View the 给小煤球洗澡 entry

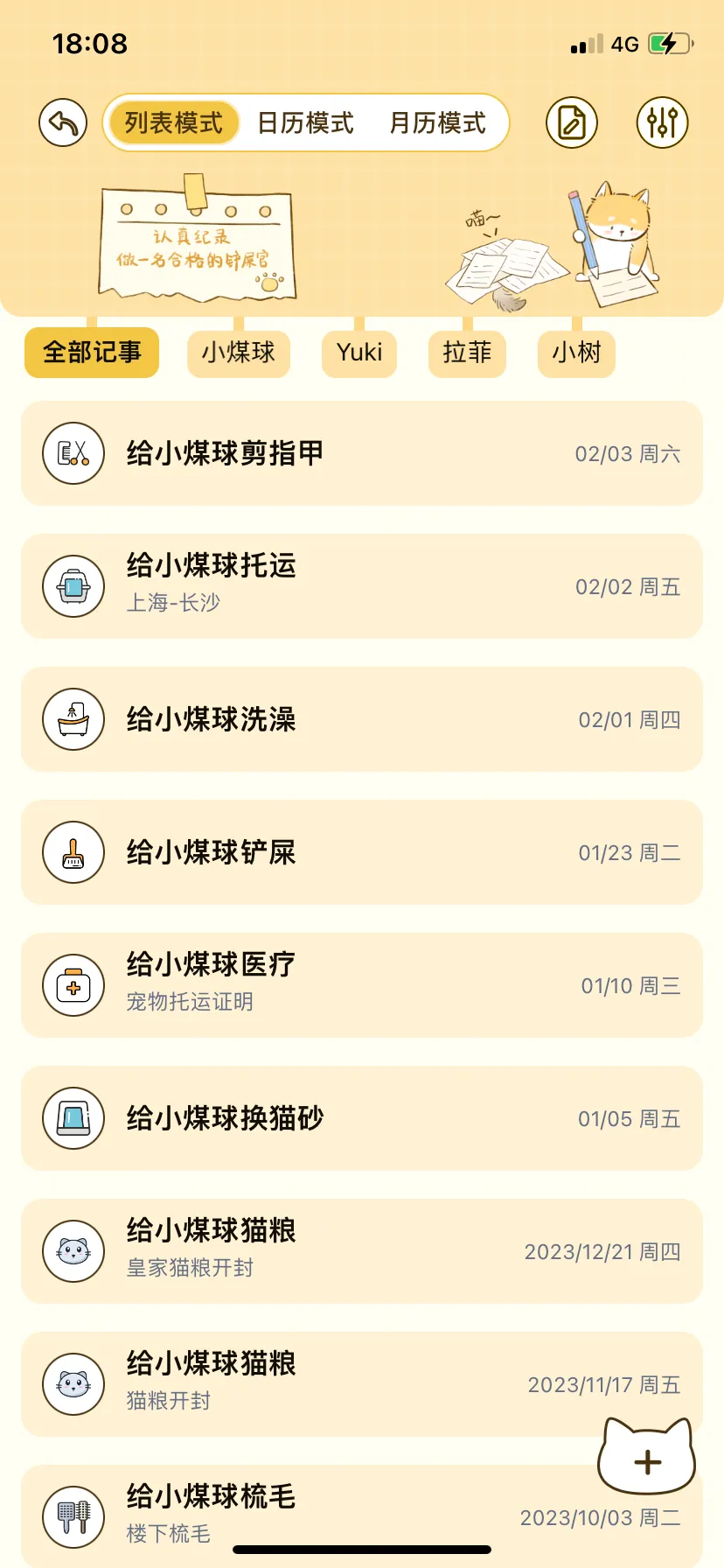pyautogui.click(x=362, y=719)
